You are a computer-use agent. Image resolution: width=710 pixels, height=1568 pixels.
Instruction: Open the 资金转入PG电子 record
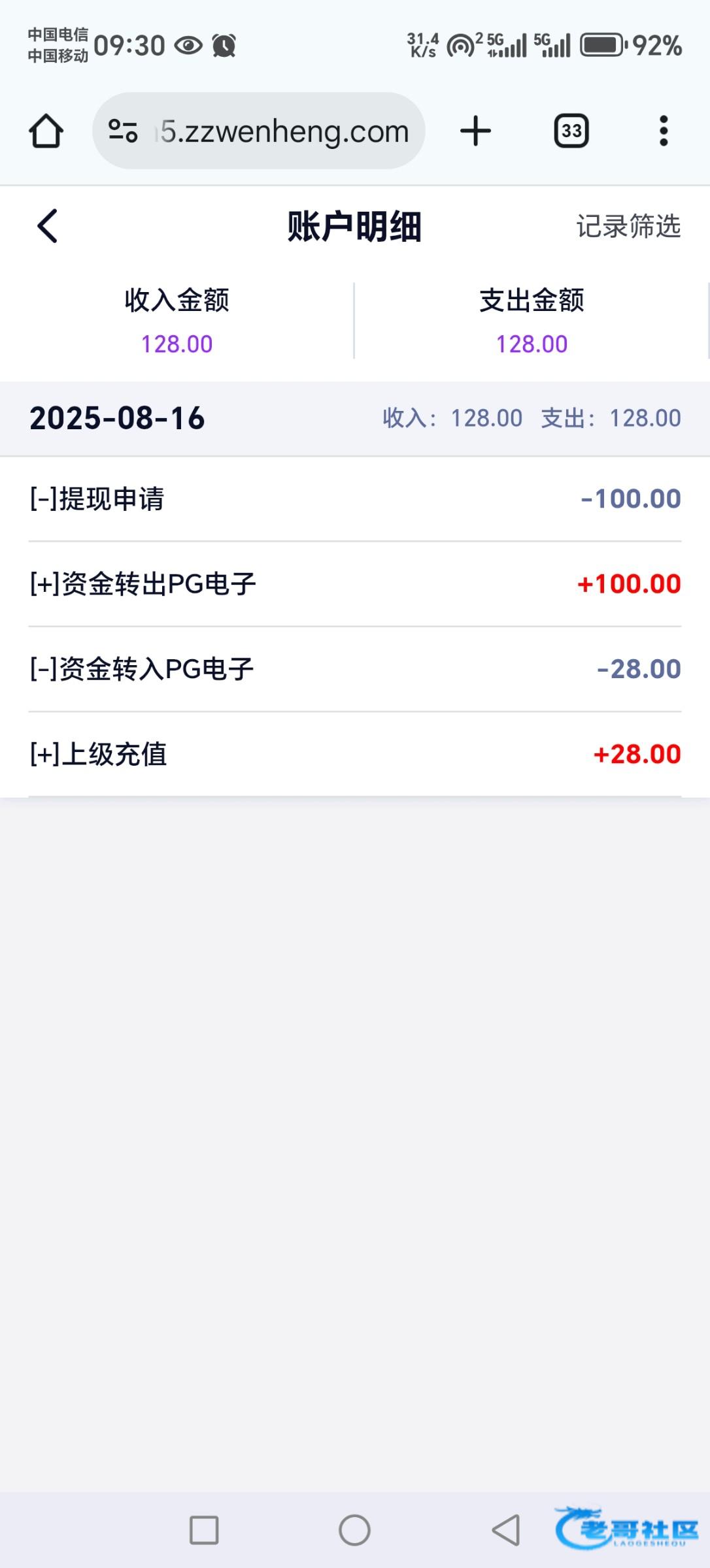pyautogui.click(x=355, y=669)
